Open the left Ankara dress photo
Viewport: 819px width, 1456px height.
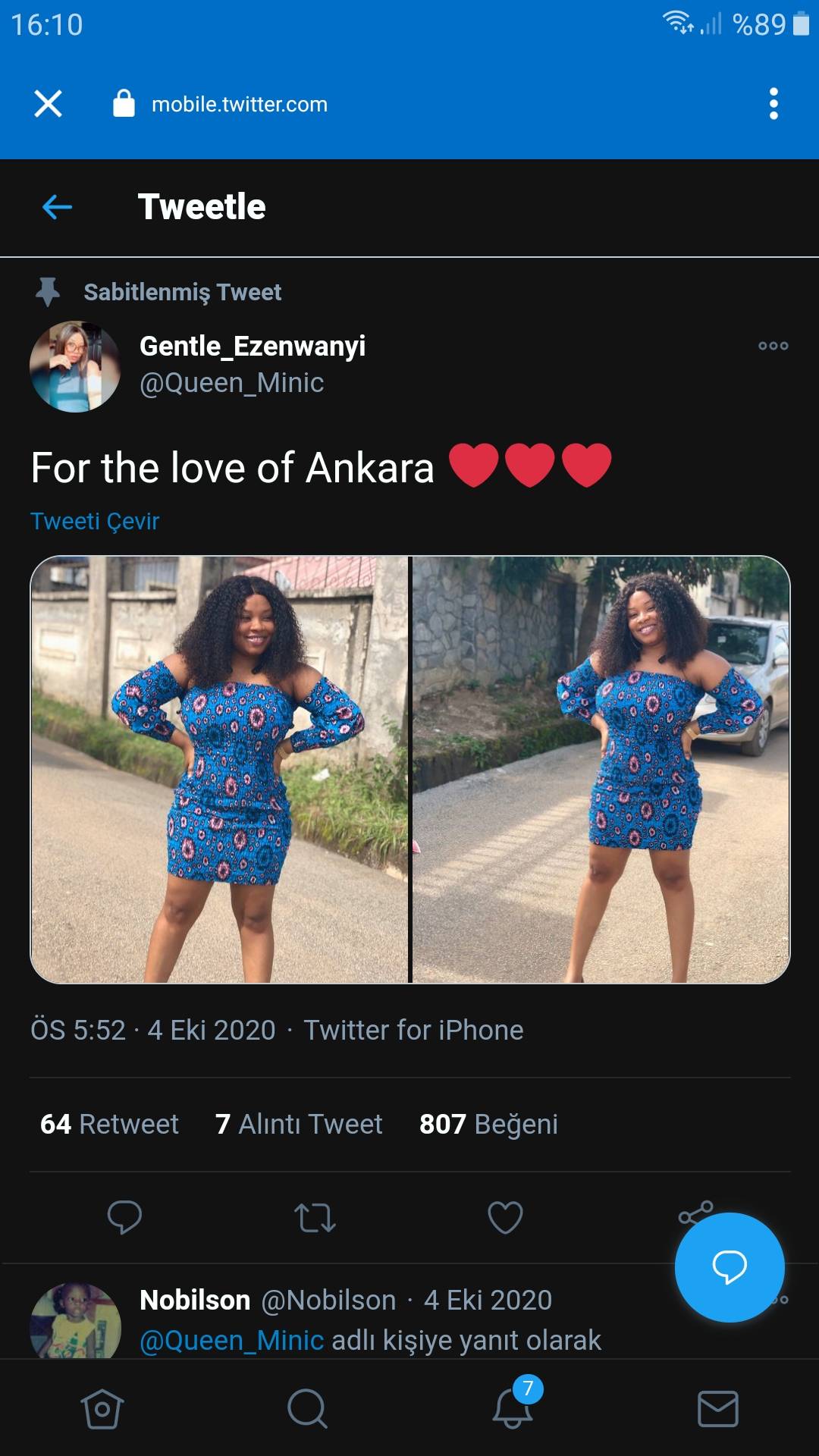220,770
